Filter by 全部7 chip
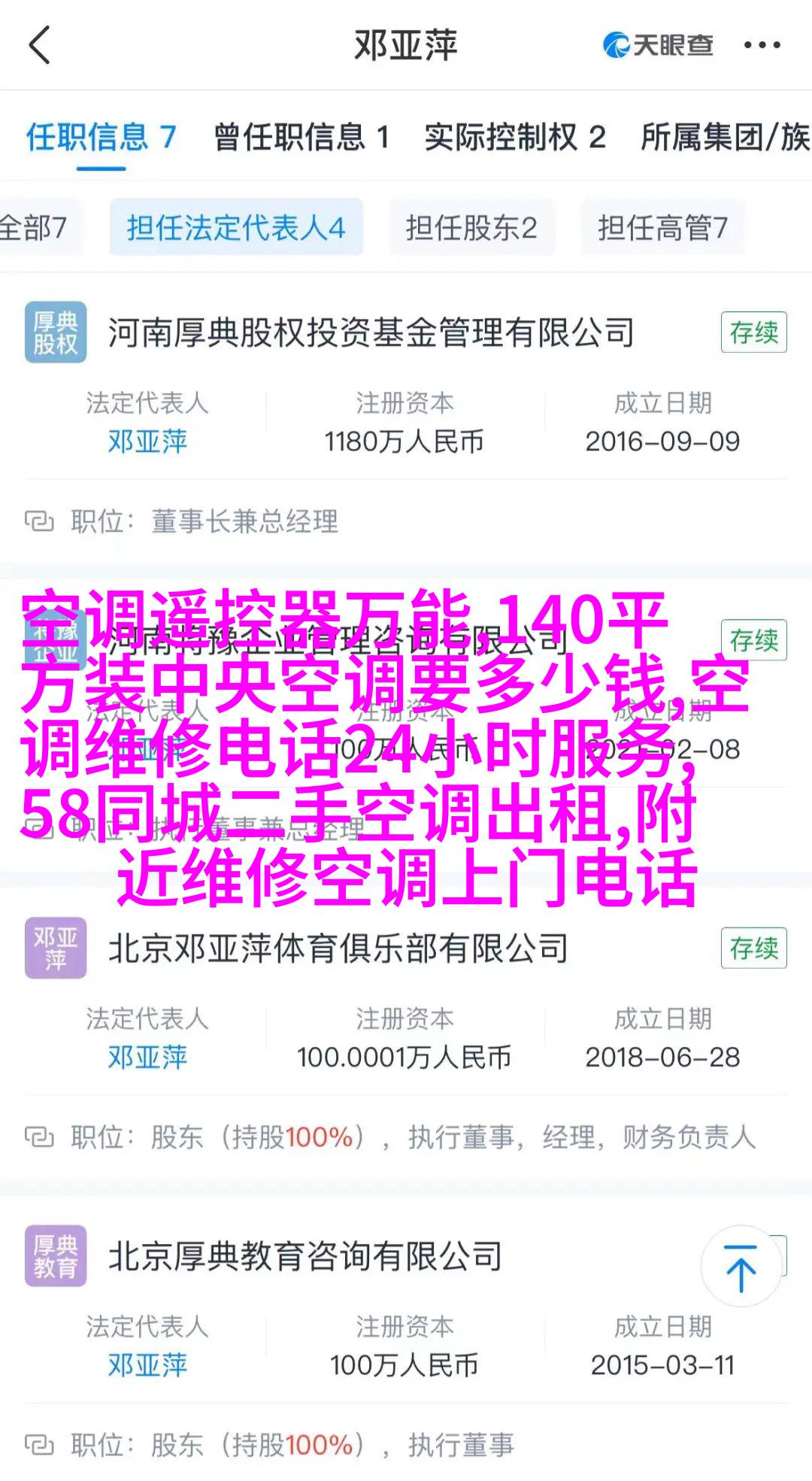This screenshot has width=812, height=1481. point(34,227)
